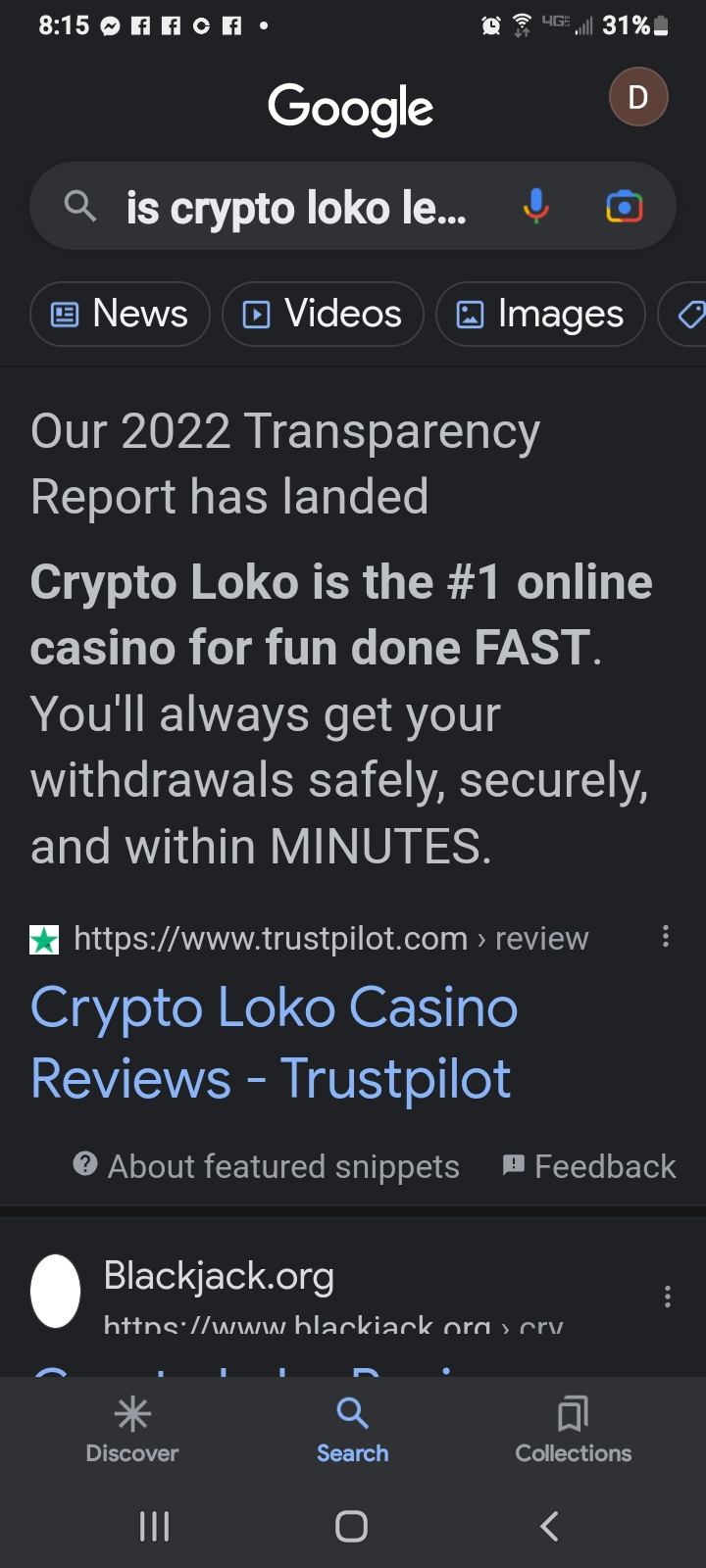
Task: Filter results by Videos
Action: 323,314
